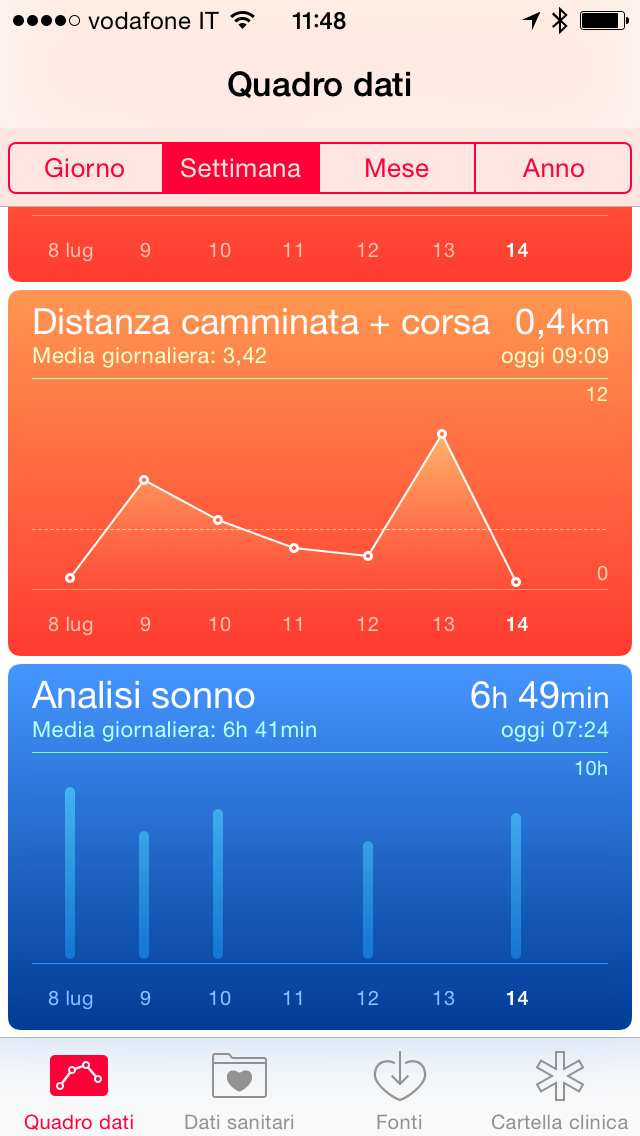This screenshot has height=1136, width=640.
Task: Switch to the Giorno view
Action: (x=85, y=168)
